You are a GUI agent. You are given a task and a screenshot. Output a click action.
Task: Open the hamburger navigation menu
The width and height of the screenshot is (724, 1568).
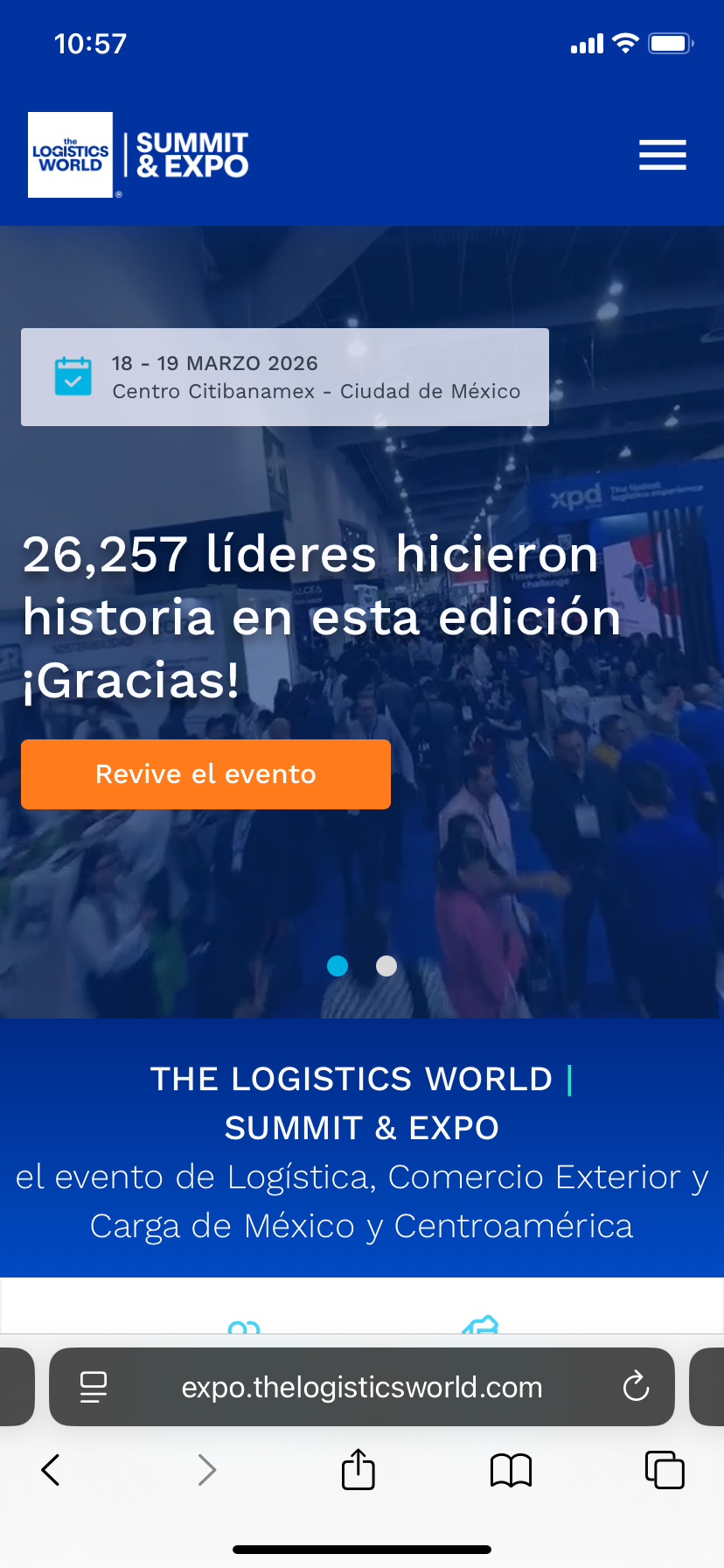tap(662, 155)
